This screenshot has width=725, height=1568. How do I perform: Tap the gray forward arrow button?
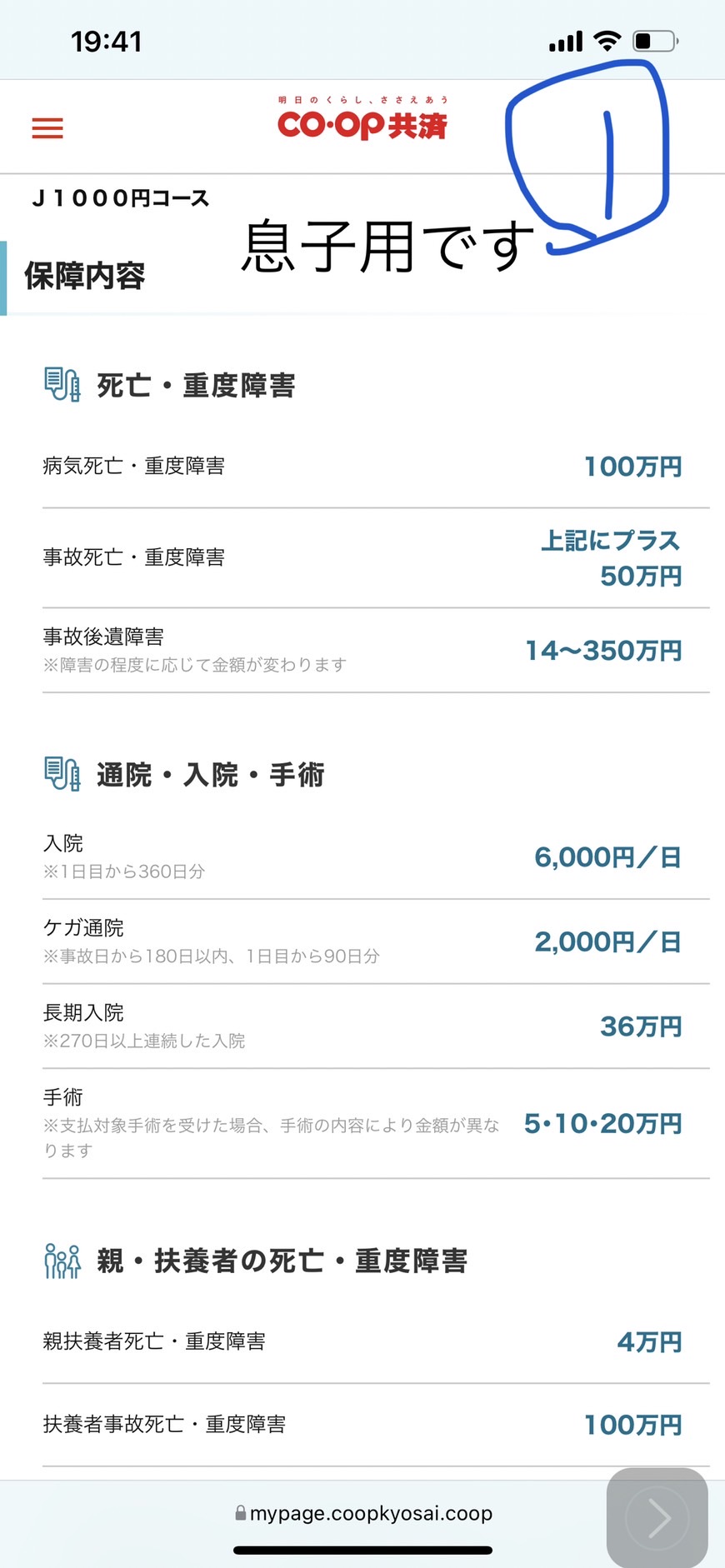[x=657, y=1518]
